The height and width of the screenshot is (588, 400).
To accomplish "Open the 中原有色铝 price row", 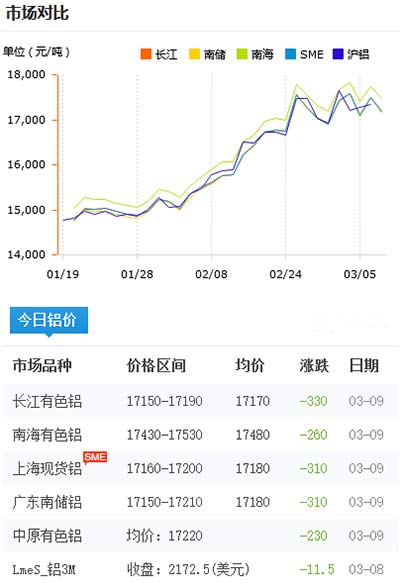I will click(x=200, y=536).
